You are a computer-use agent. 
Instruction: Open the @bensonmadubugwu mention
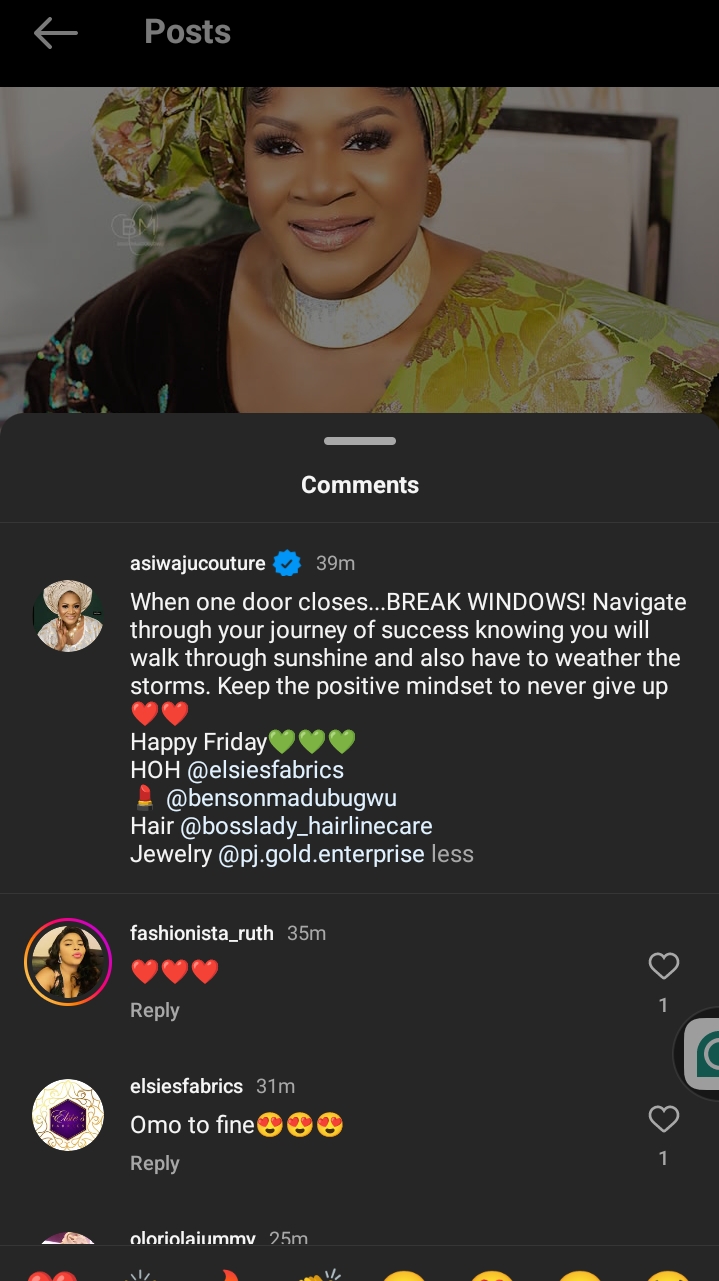[281, 798]
